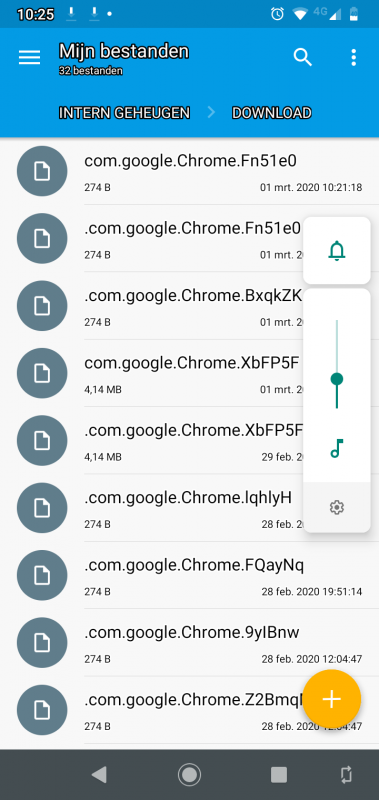
Task: Search files with the magnifier icon
Action: tap(302, 58)
